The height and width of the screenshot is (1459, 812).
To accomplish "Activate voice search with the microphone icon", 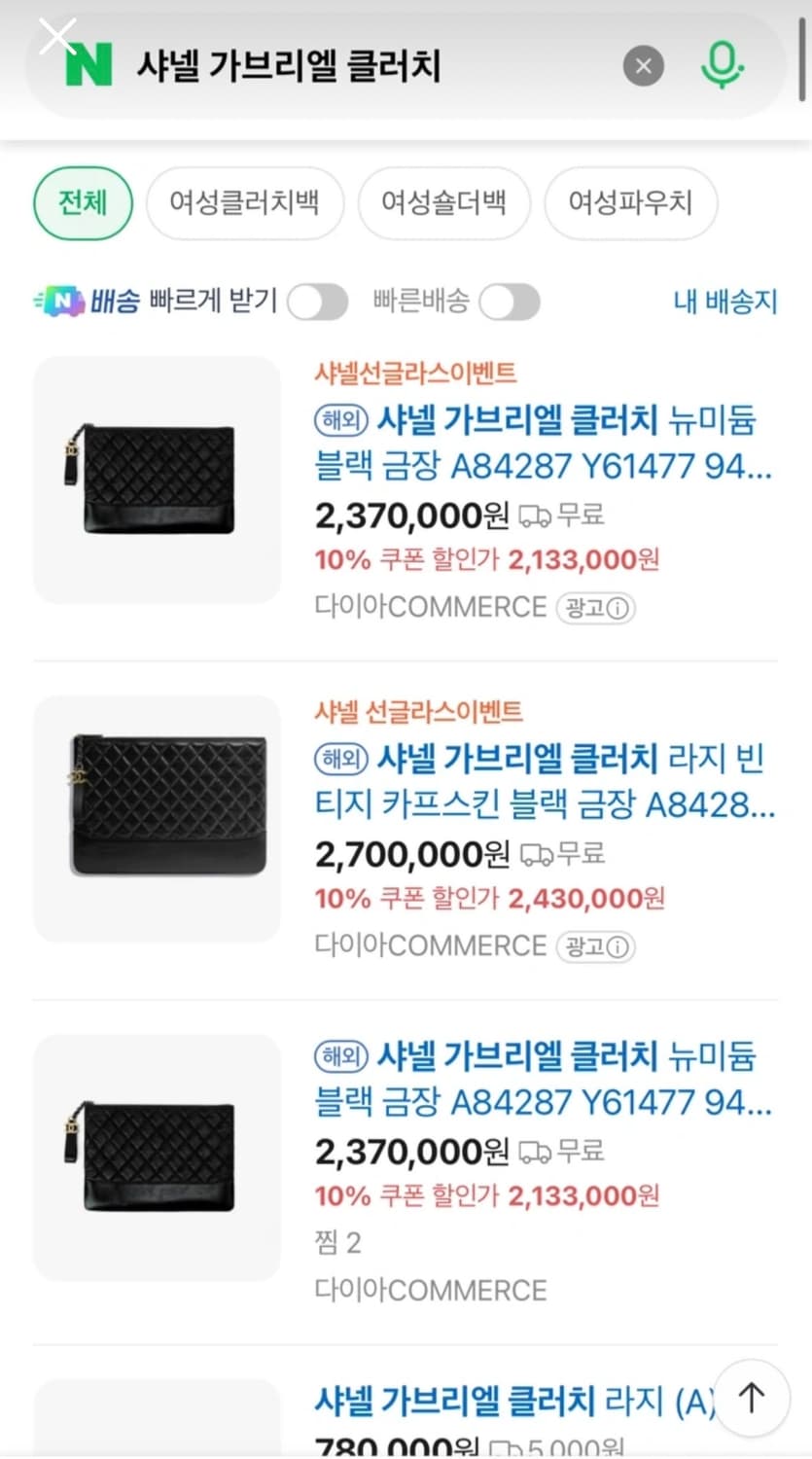I will coord(722,65).
